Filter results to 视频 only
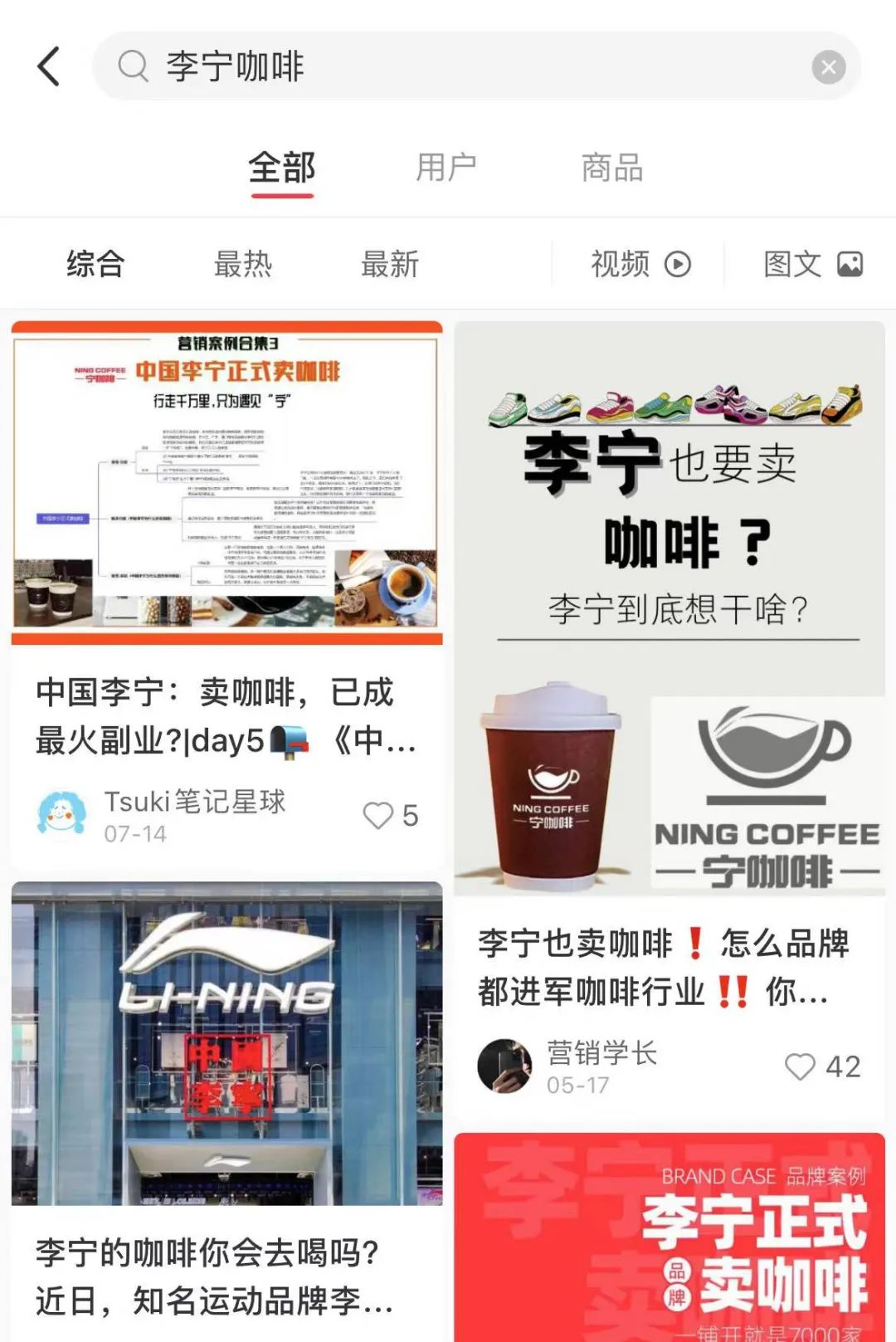Image resolution: width=896 pixels, height=1342 pixels. pyautogui.click(x=640, y=265)
